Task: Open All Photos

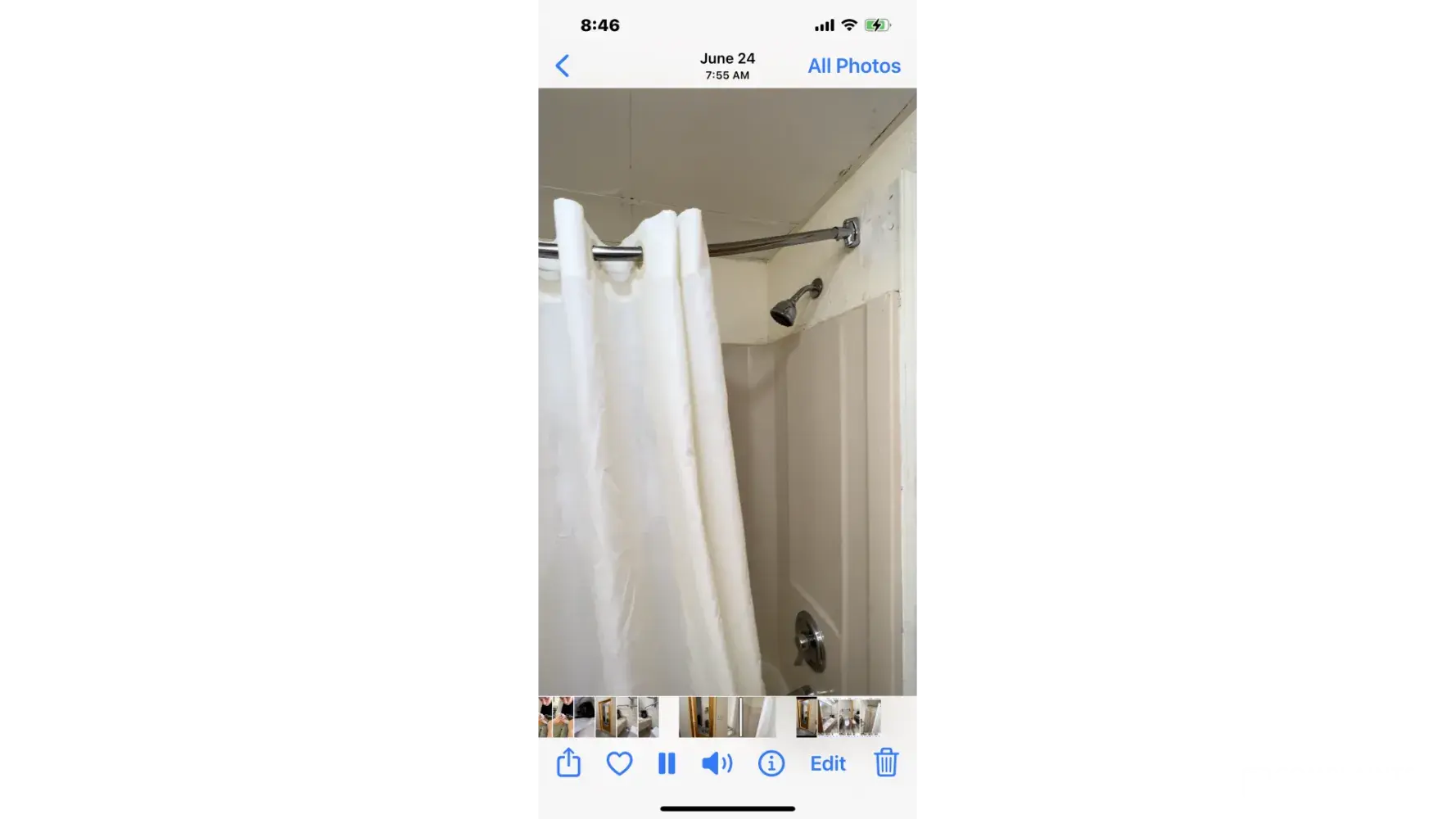Action: coord(853,66)
